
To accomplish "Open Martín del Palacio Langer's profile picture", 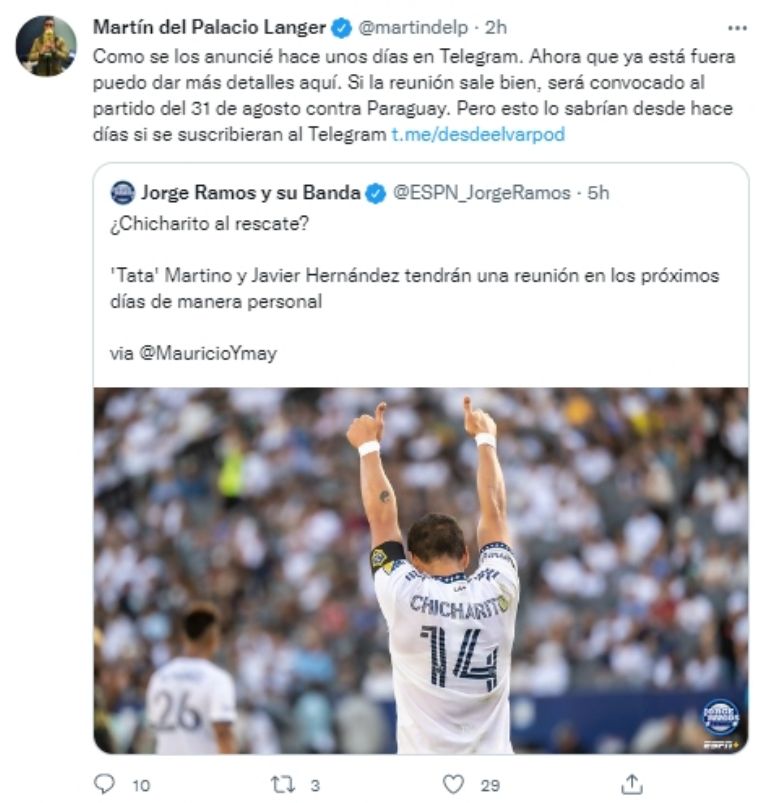I will [46, 46].
